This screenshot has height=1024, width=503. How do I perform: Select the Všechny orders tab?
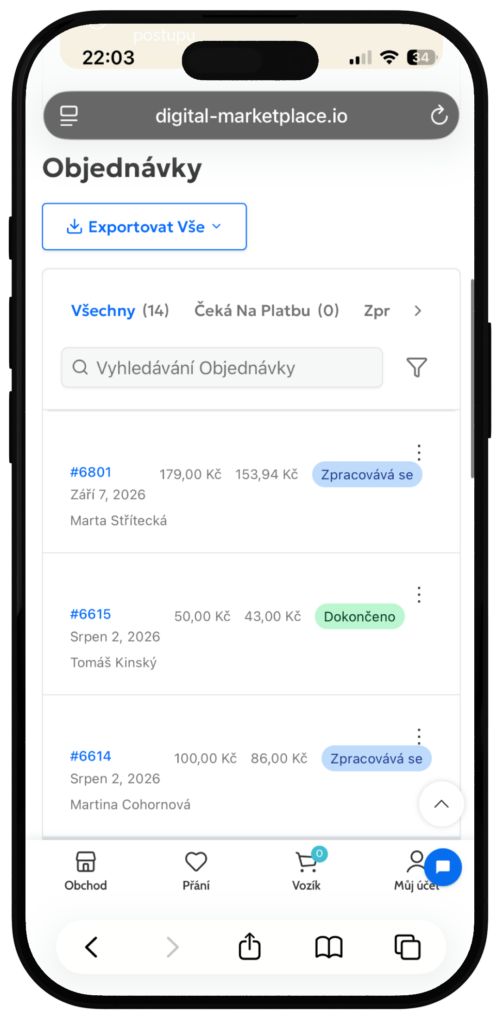[x=120, y=311]
